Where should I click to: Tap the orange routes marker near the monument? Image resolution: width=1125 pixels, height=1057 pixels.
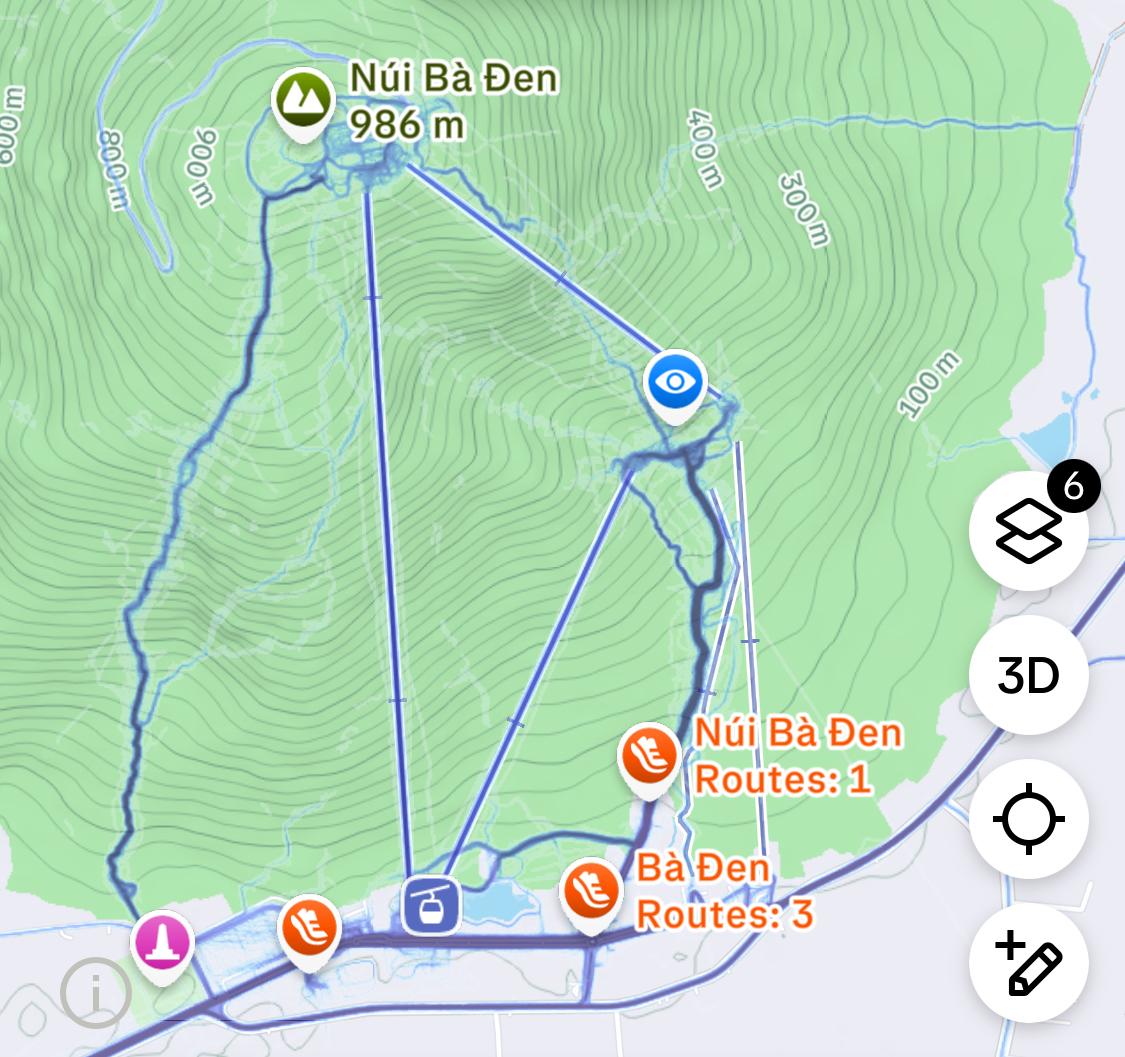tap(309, 929)
